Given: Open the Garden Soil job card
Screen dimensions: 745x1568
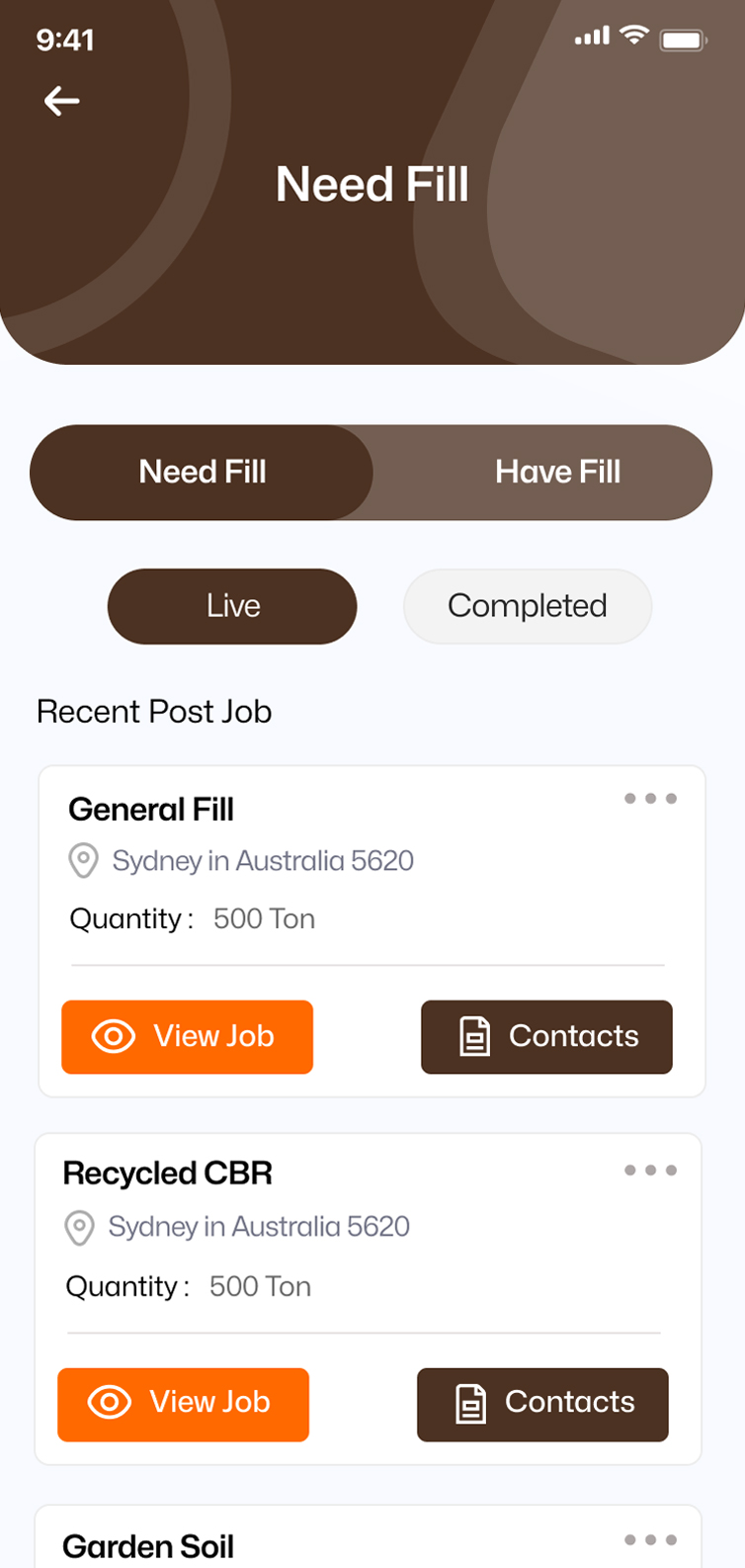Looking at the screenshot, I should tap(148, 1546).
